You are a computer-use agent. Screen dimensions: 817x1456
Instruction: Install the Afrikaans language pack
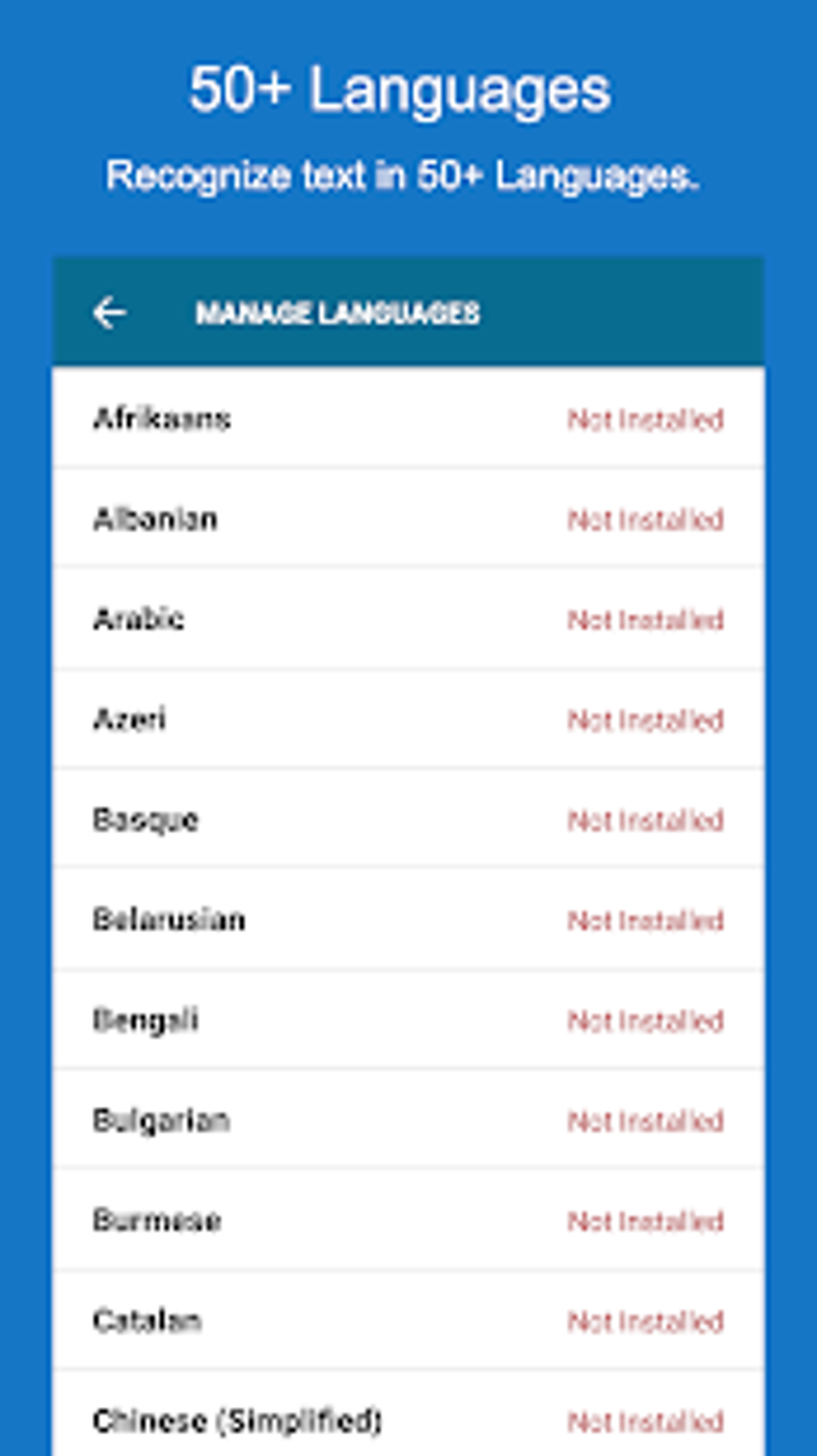[646, 418]
